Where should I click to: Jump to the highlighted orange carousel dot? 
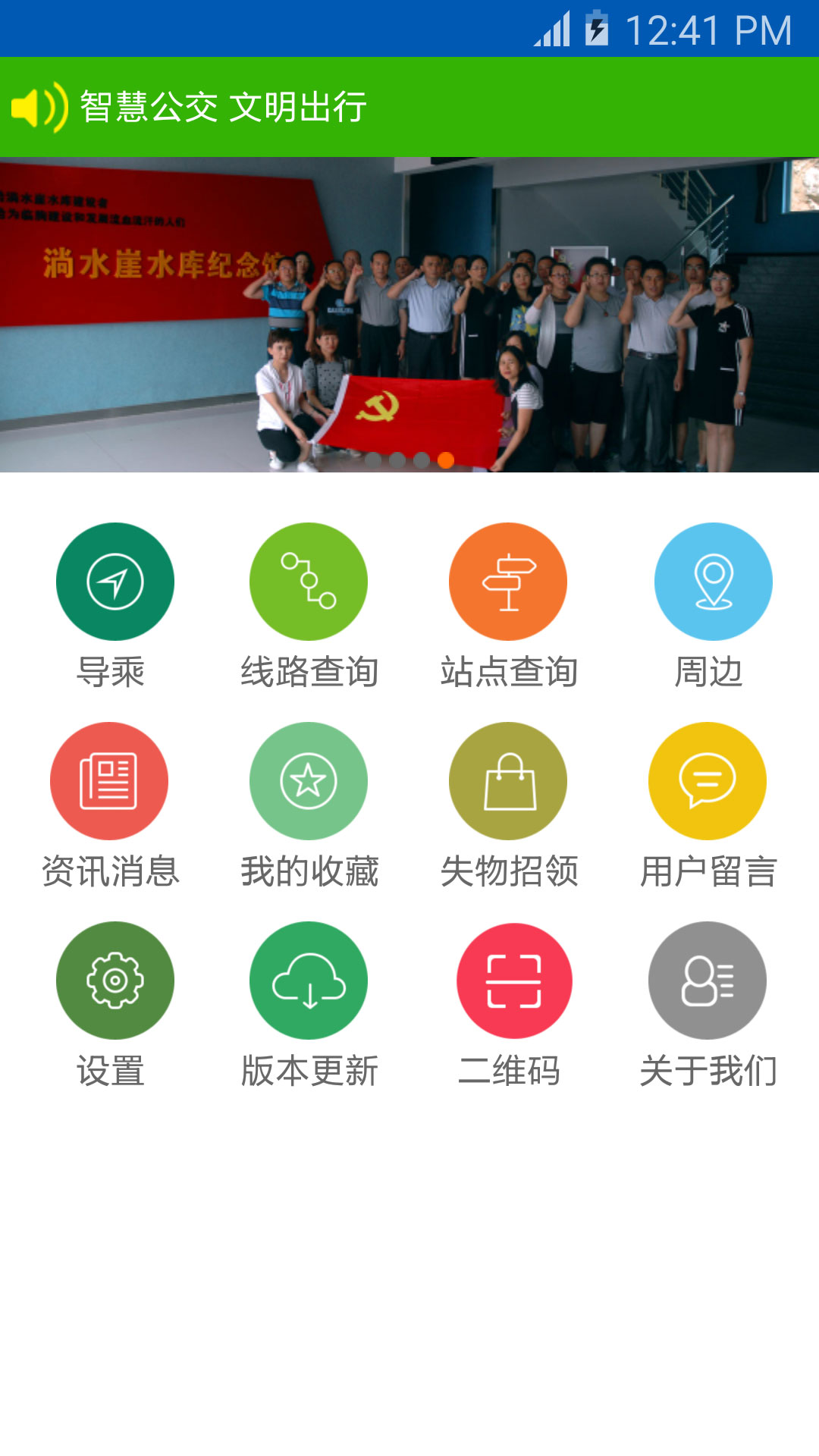click(445, 459)
